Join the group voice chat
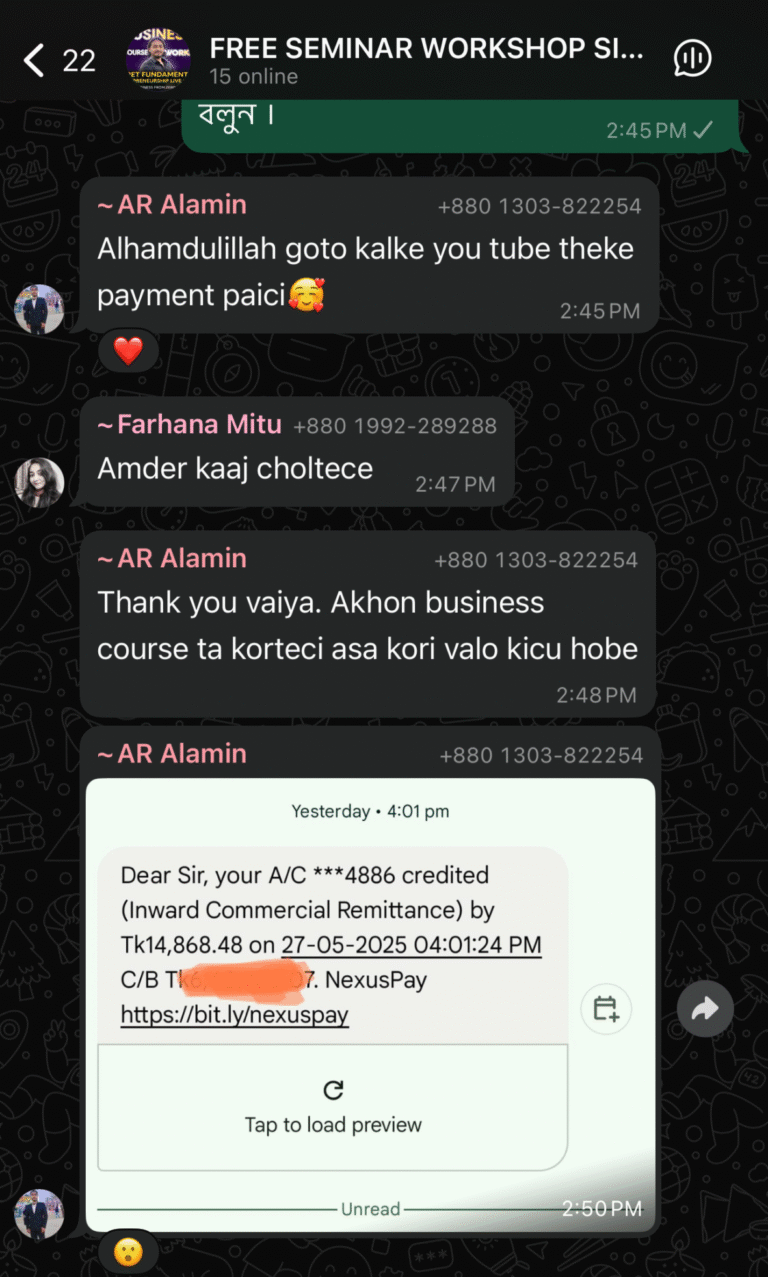Screen dimensions: 768x1277 (693, 59)
